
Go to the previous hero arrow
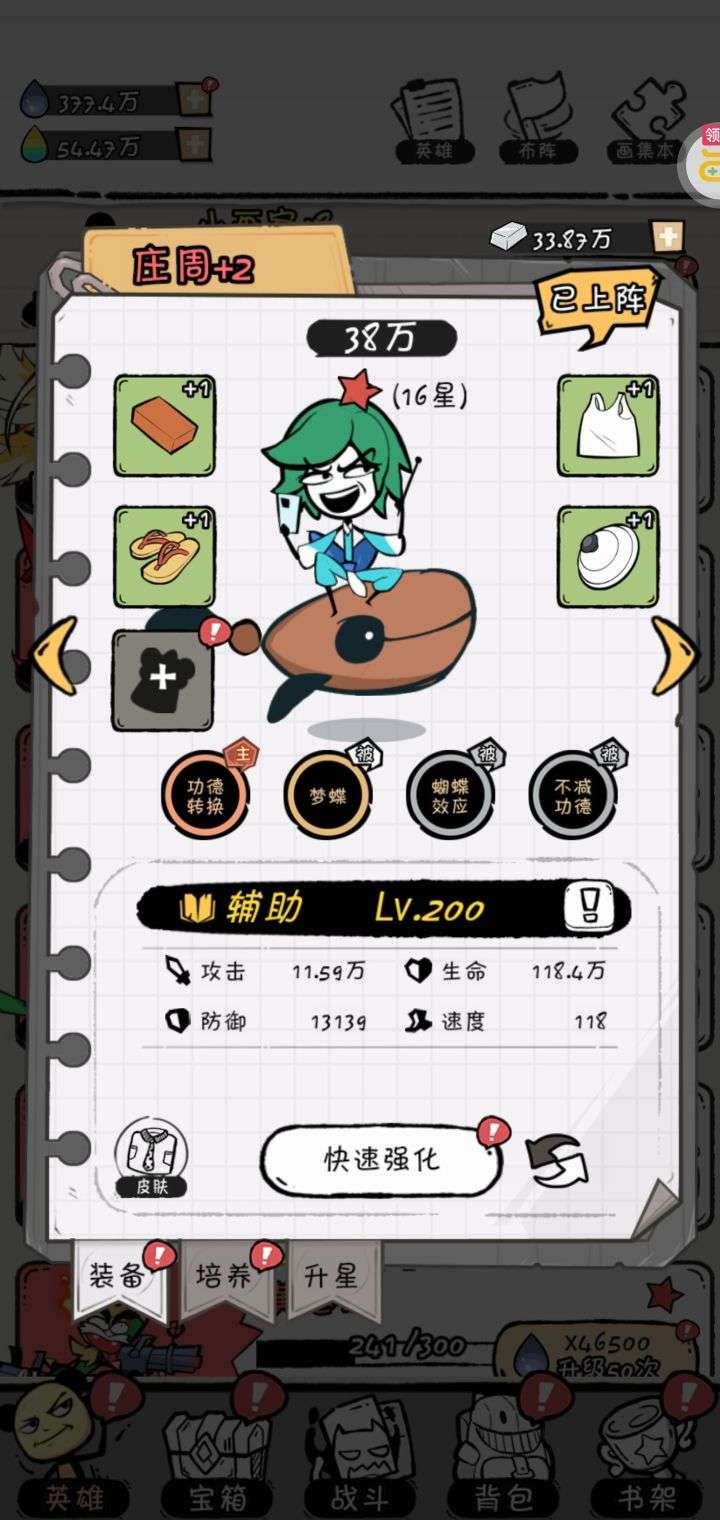pyautogui.click(x=54, y=656)
